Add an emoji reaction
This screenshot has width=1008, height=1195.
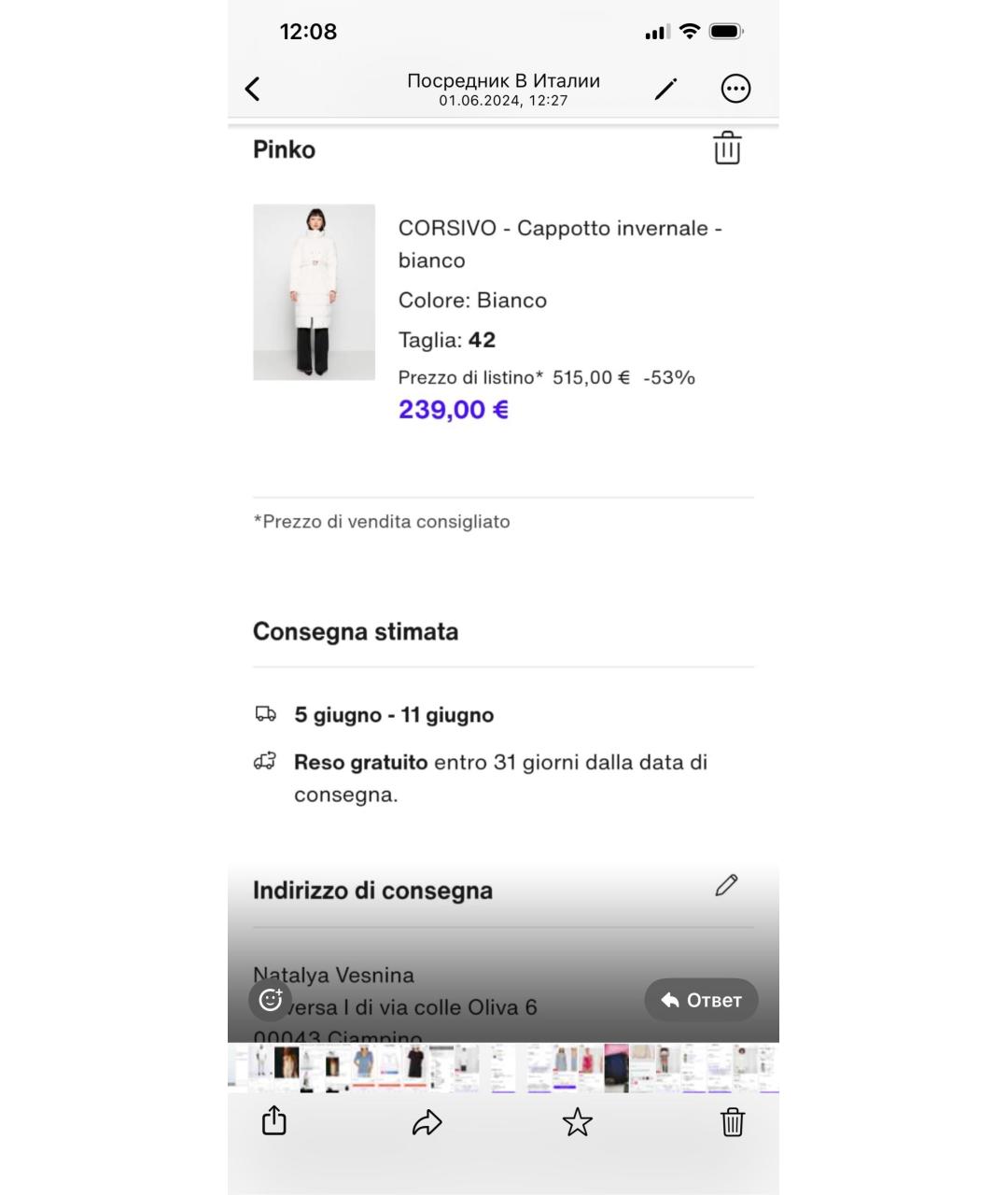(271, 1000)
